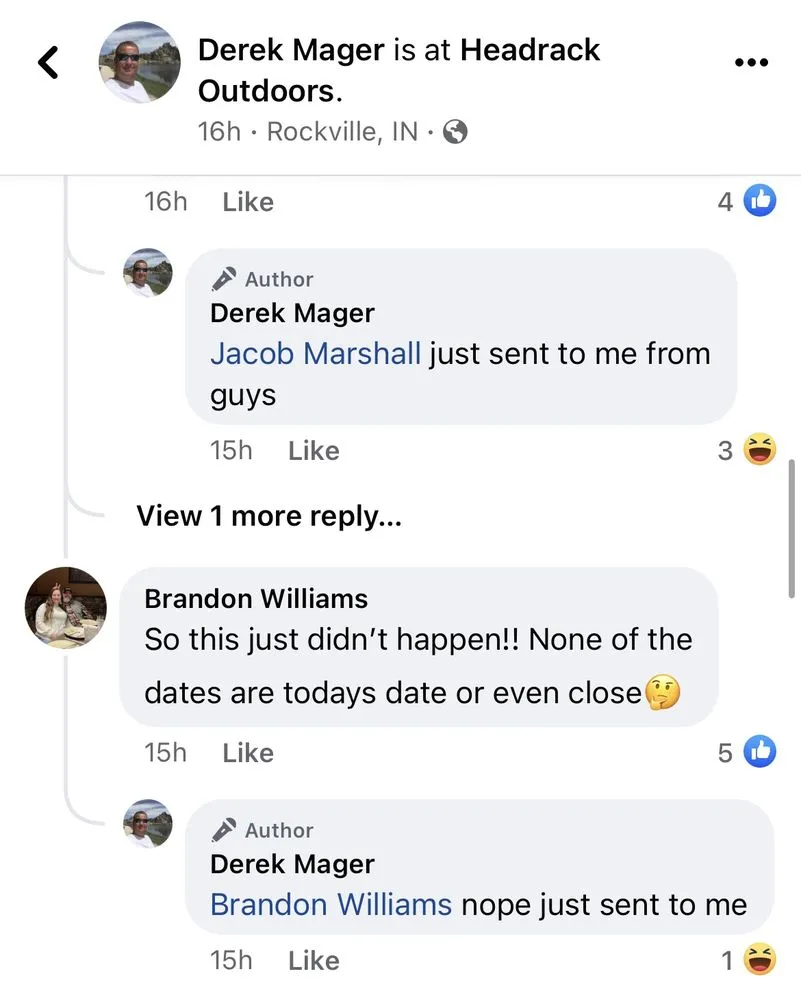Open the three-dot overflow menu
The width and height of the screenshot is (801, 1000).
point(750,62)
